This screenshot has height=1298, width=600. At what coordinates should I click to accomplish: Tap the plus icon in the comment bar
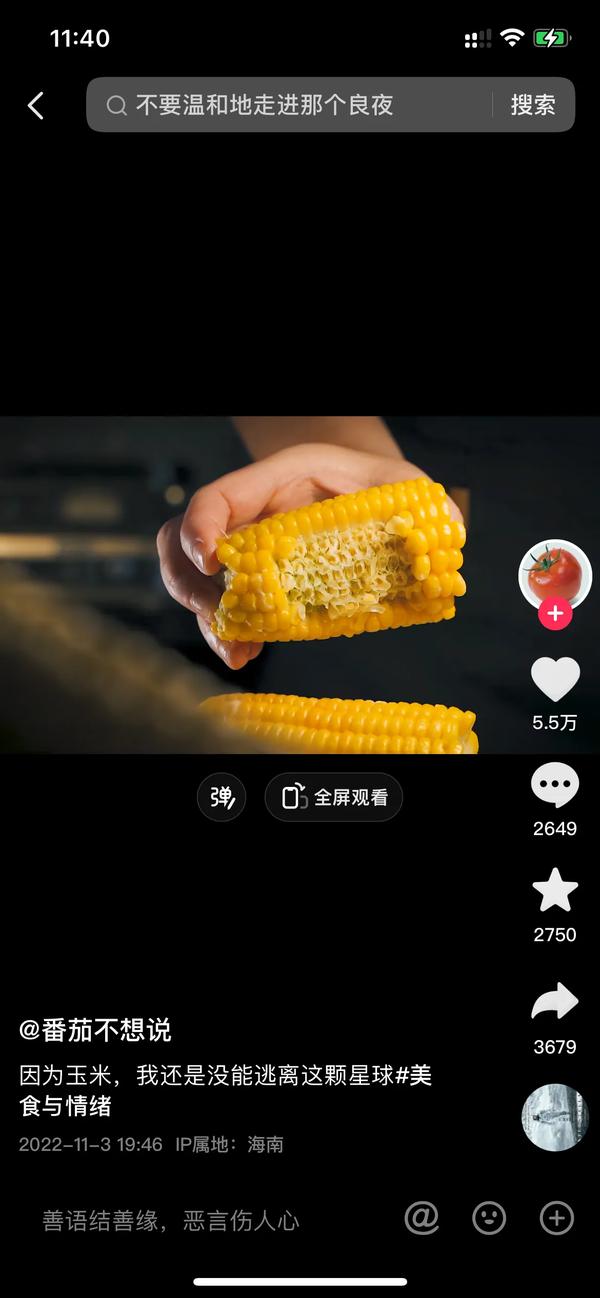click(x=556, y=1218)
